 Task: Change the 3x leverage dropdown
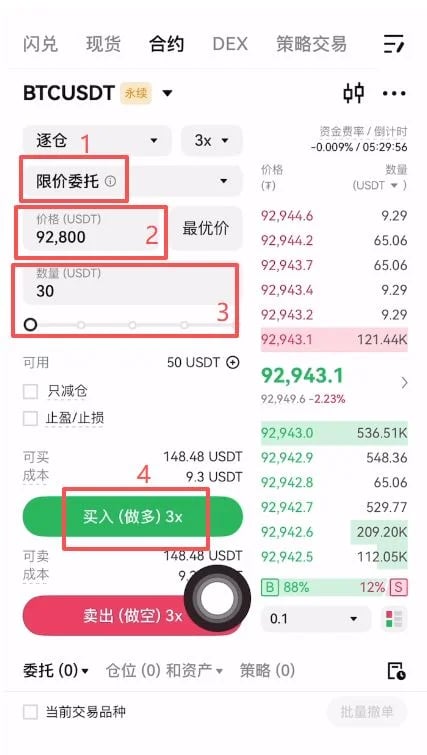click(212, 141)
